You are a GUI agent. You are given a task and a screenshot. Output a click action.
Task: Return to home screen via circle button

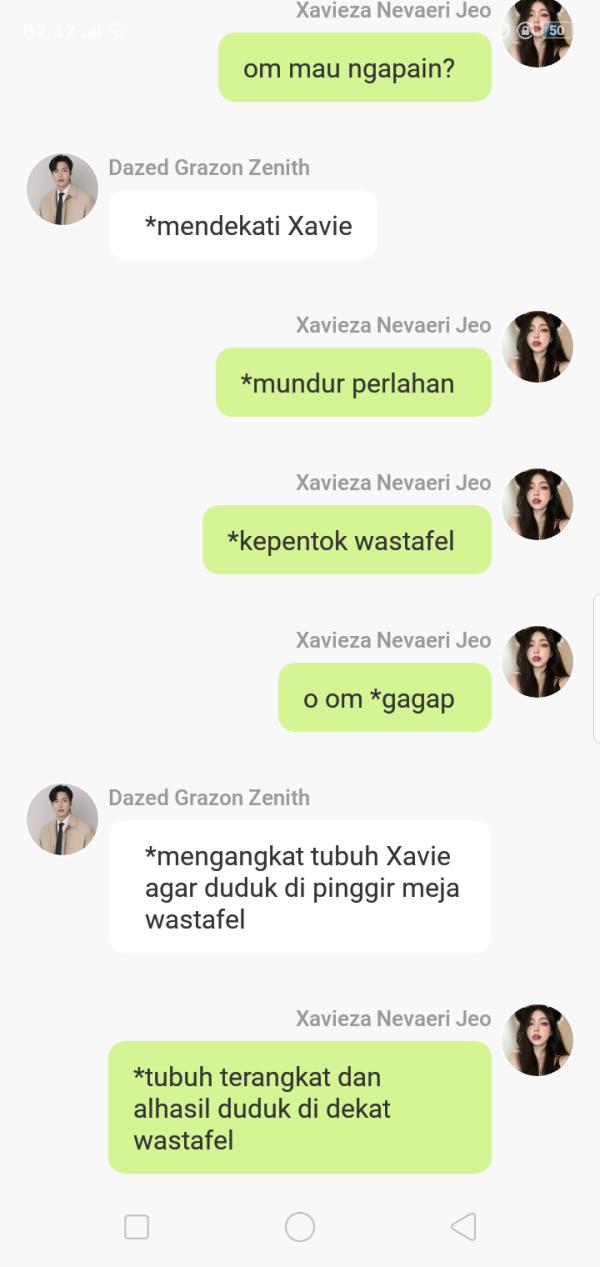coord(300,1227)
